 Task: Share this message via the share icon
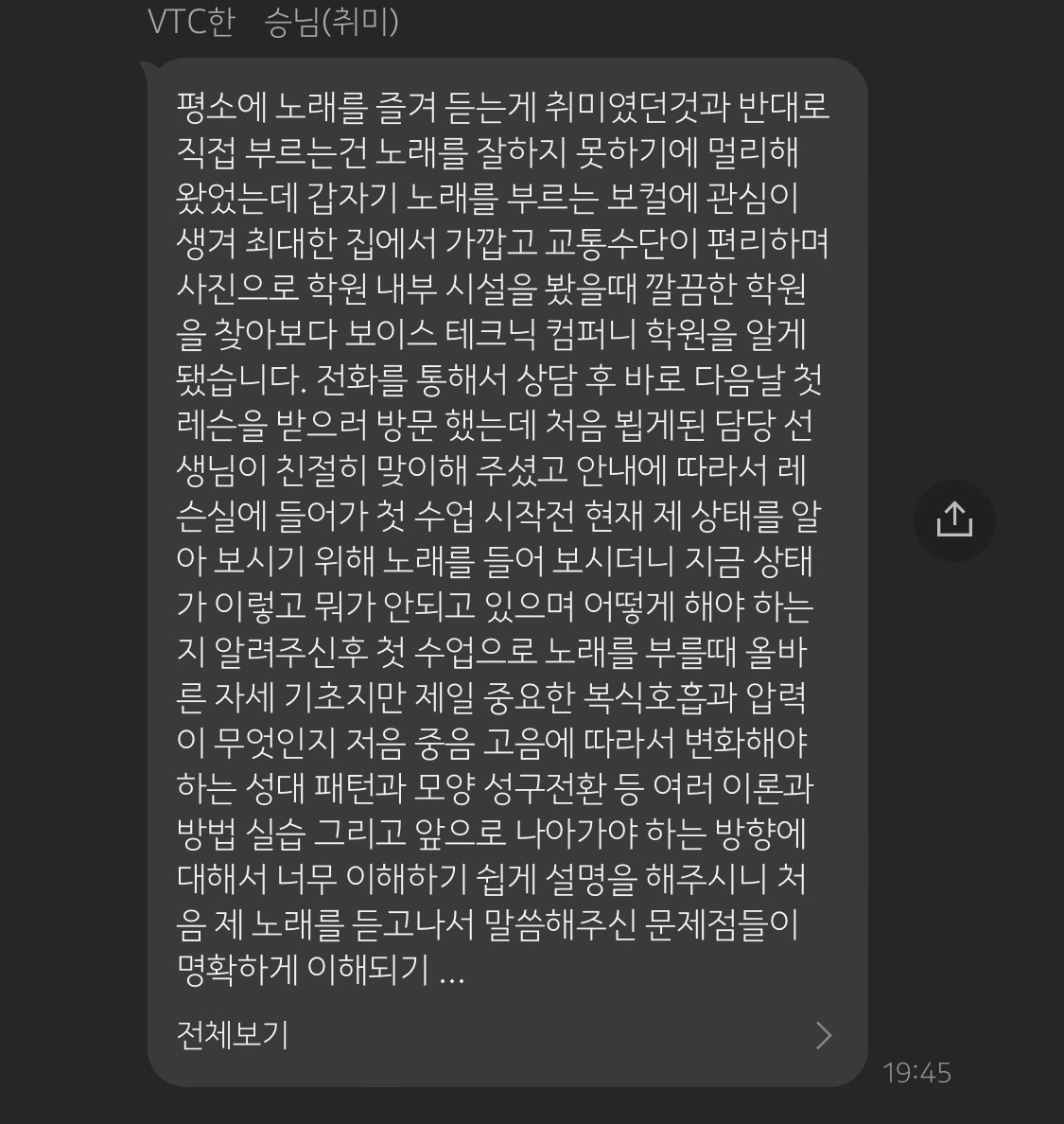(x=953, y=519)
